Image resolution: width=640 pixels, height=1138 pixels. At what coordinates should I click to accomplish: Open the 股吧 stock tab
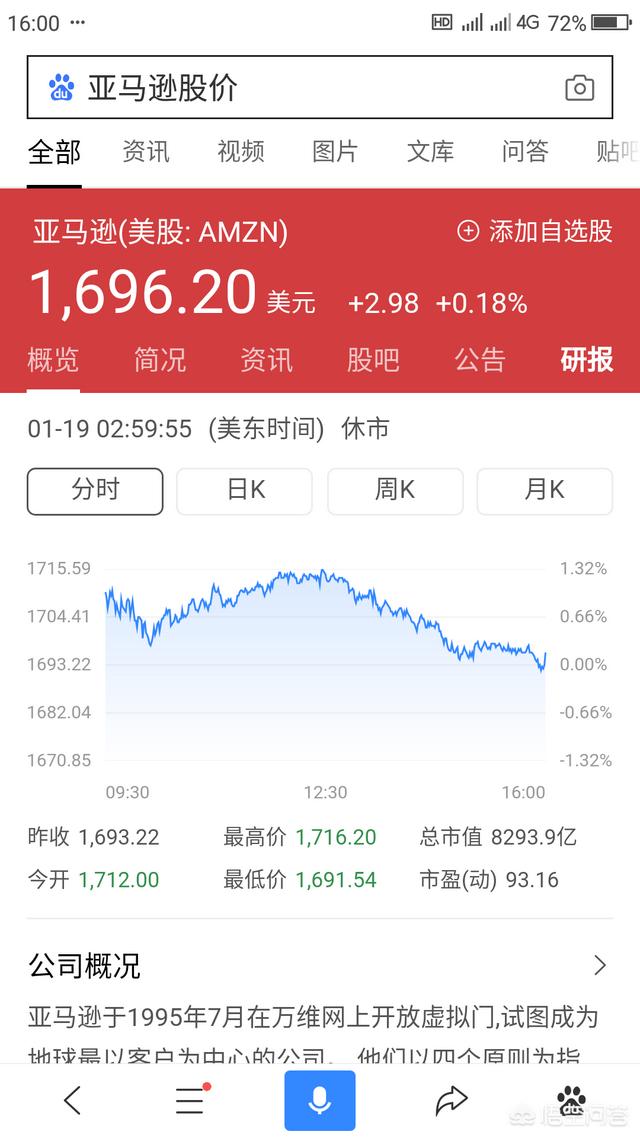pyautogui.click(x=373, y=360)
